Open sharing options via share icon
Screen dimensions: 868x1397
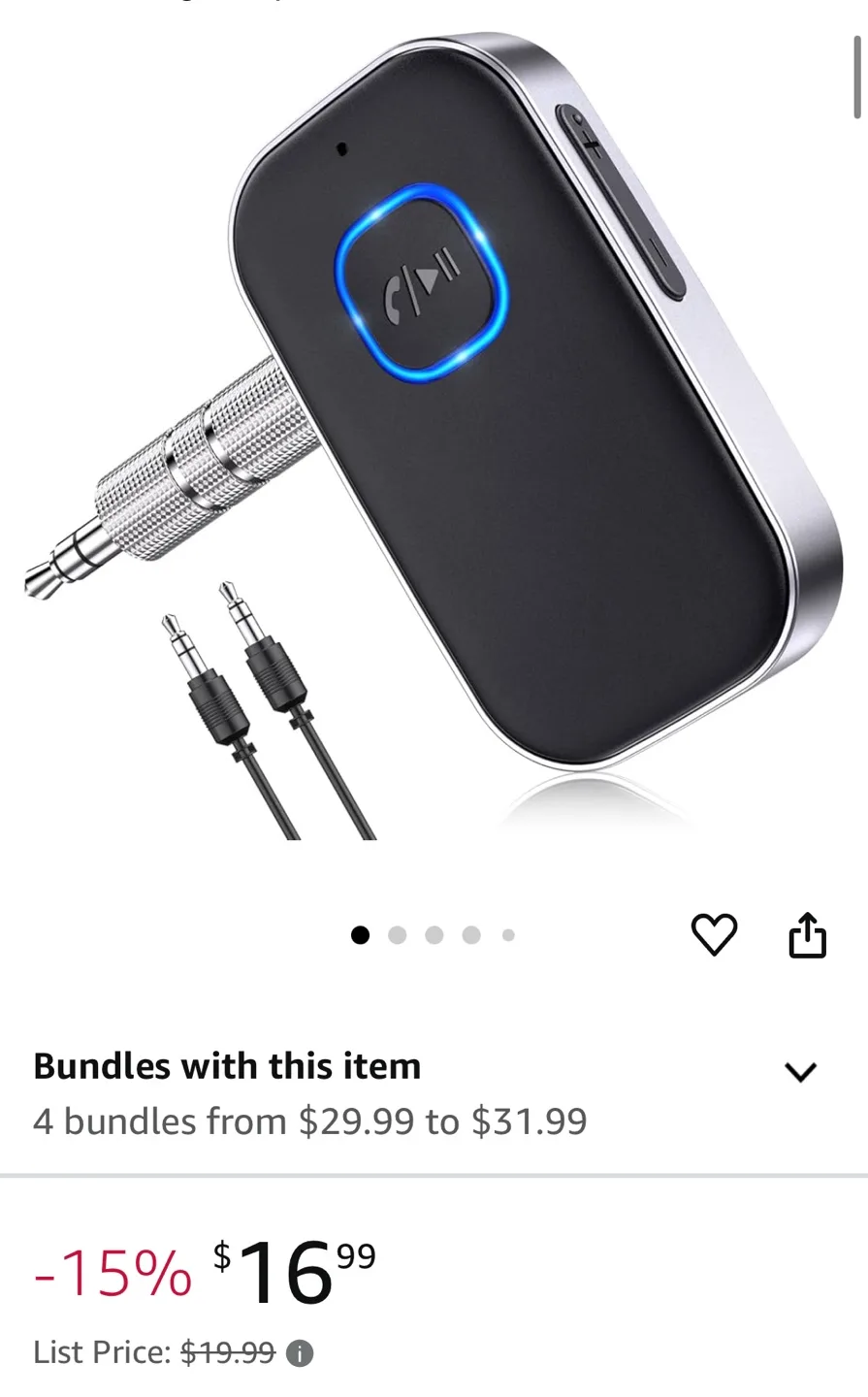click(806, 934)
